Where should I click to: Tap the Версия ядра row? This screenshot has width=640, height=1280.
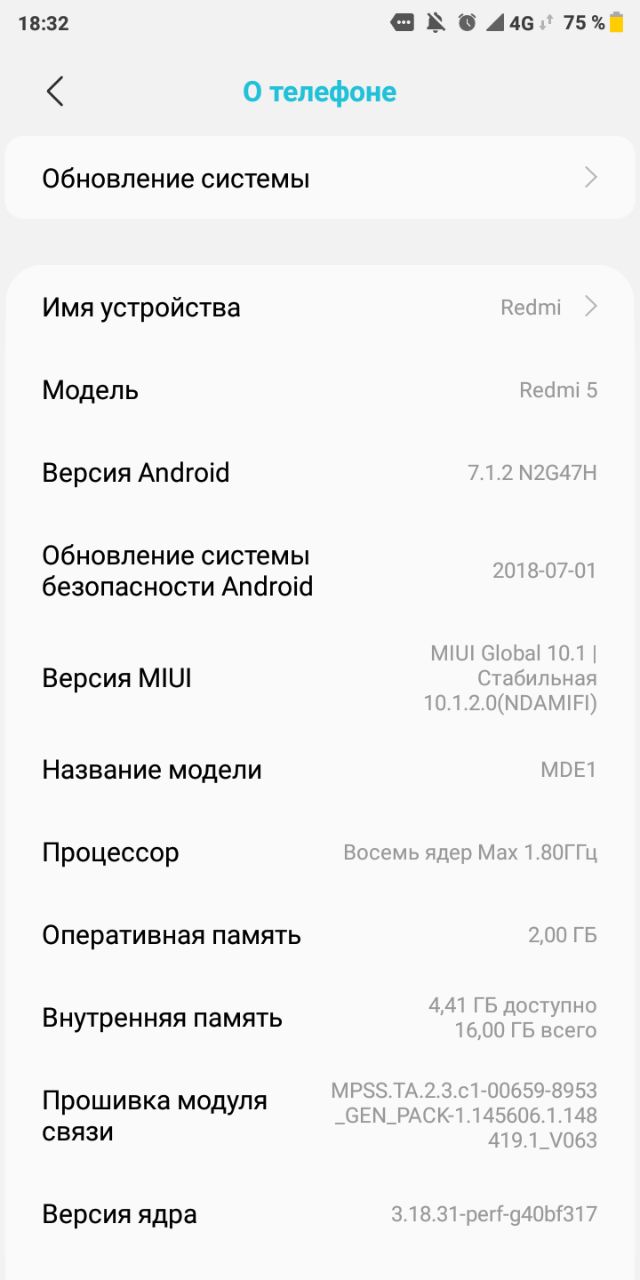coord(320,1215)
